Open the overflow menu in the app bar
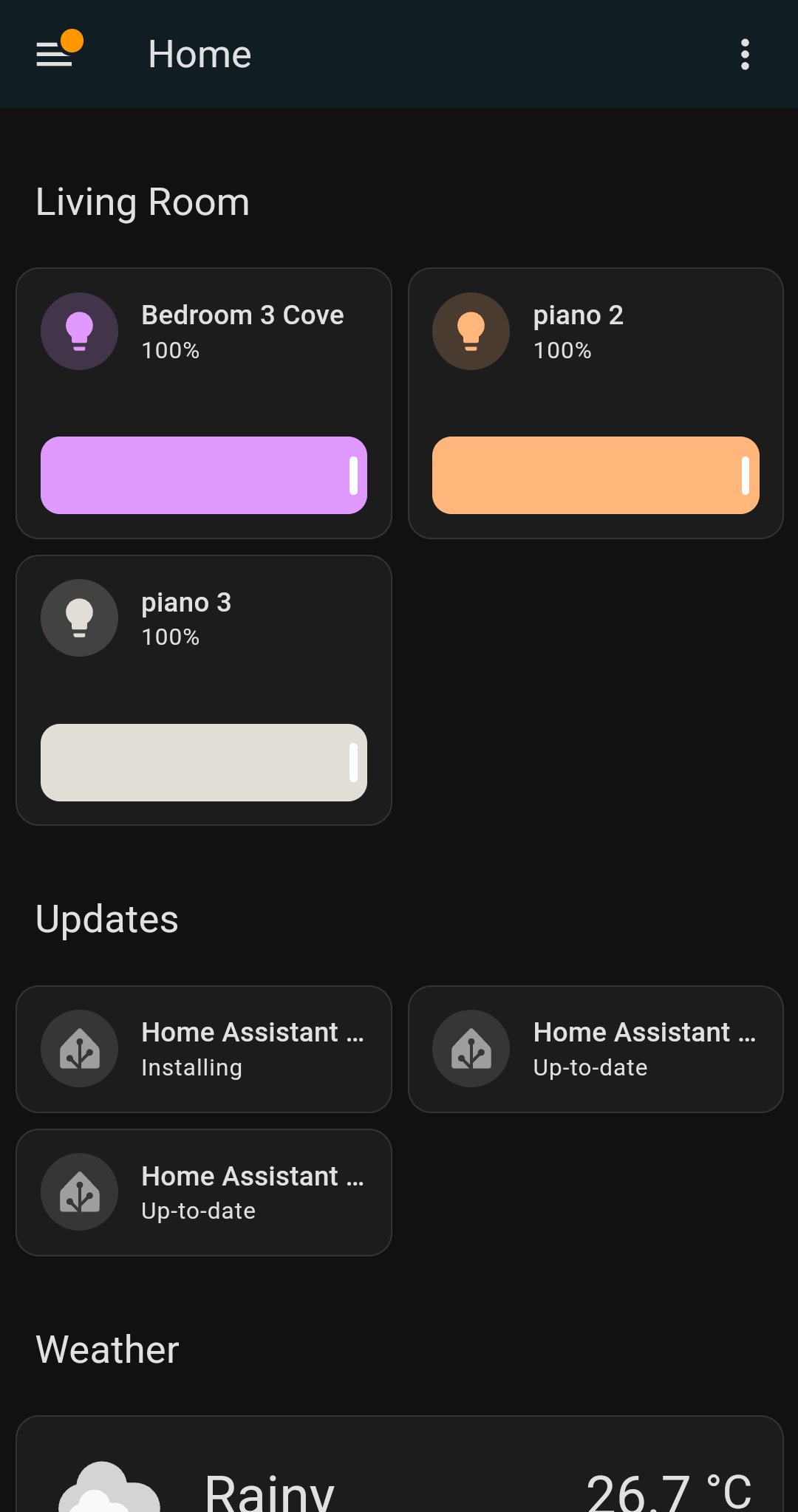 [745, 54]
